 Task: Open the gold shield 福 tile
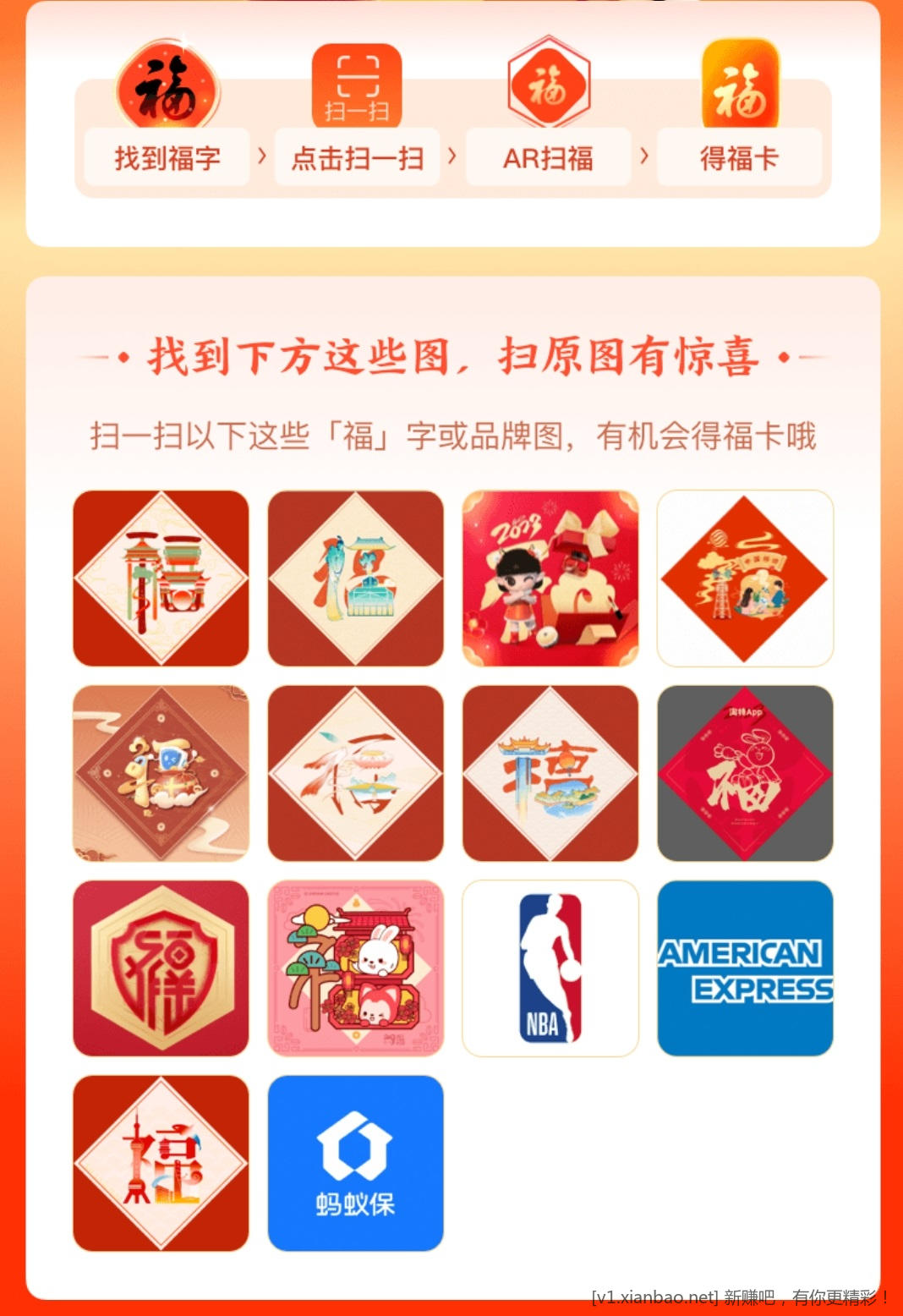161,968
